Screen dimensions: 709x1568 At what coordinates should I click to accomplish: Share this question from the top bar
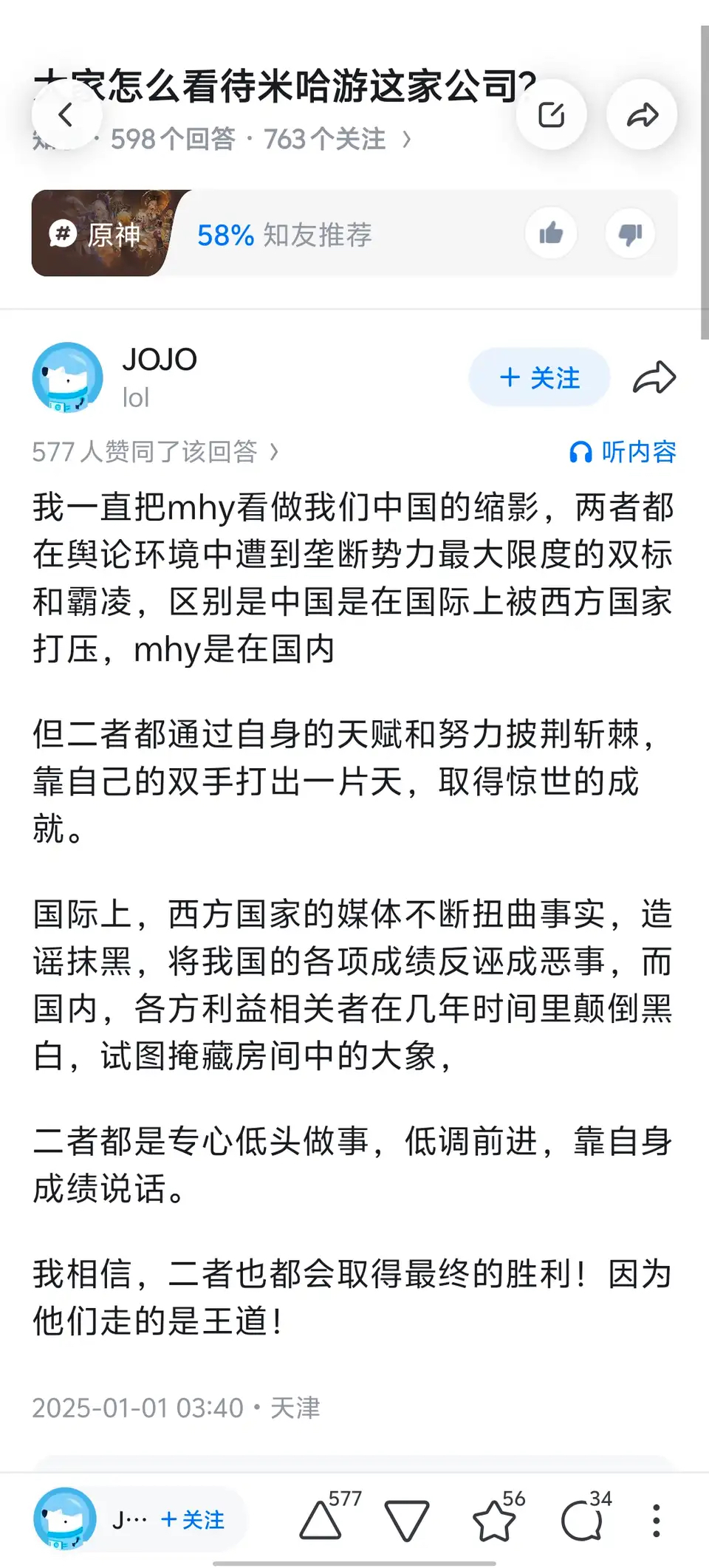click(642, 114)
